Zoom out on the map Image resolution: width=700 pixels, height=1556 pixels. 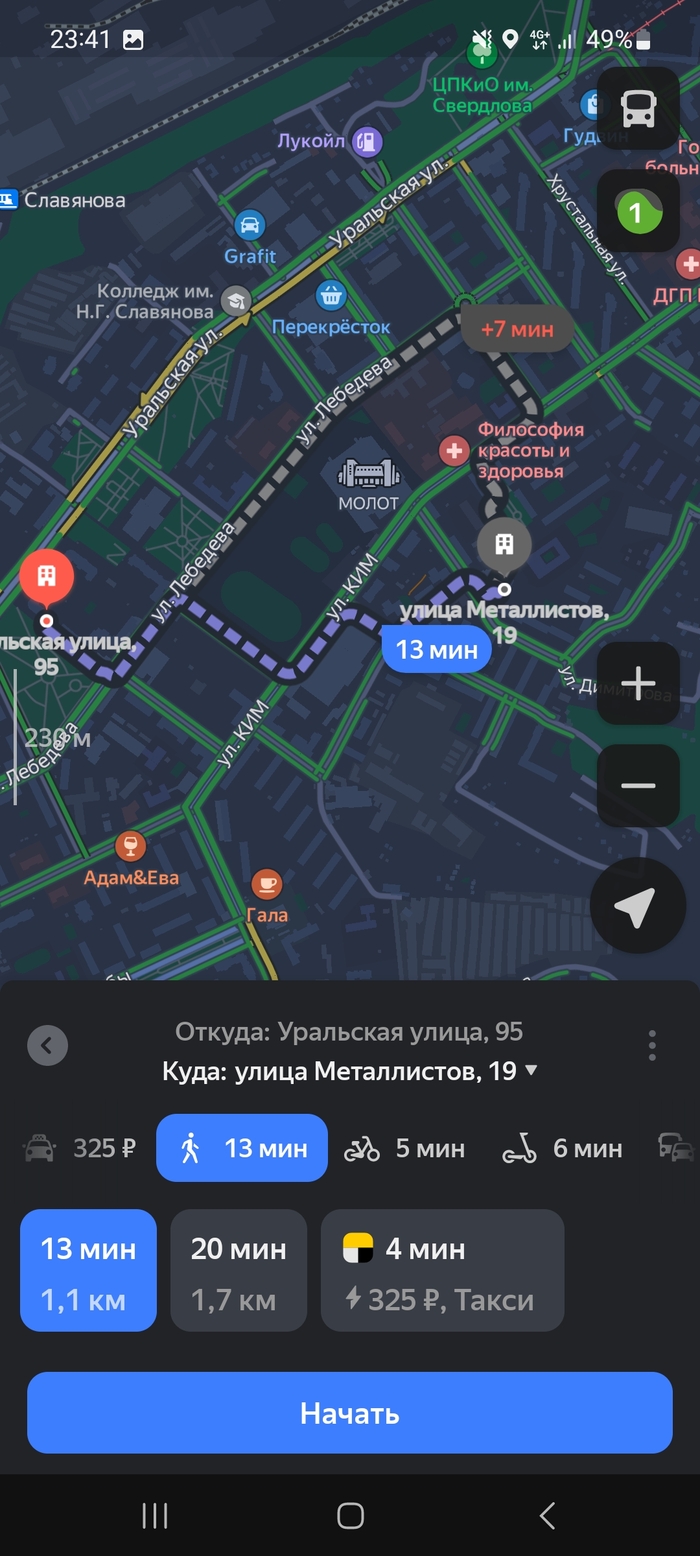[638, 785]
